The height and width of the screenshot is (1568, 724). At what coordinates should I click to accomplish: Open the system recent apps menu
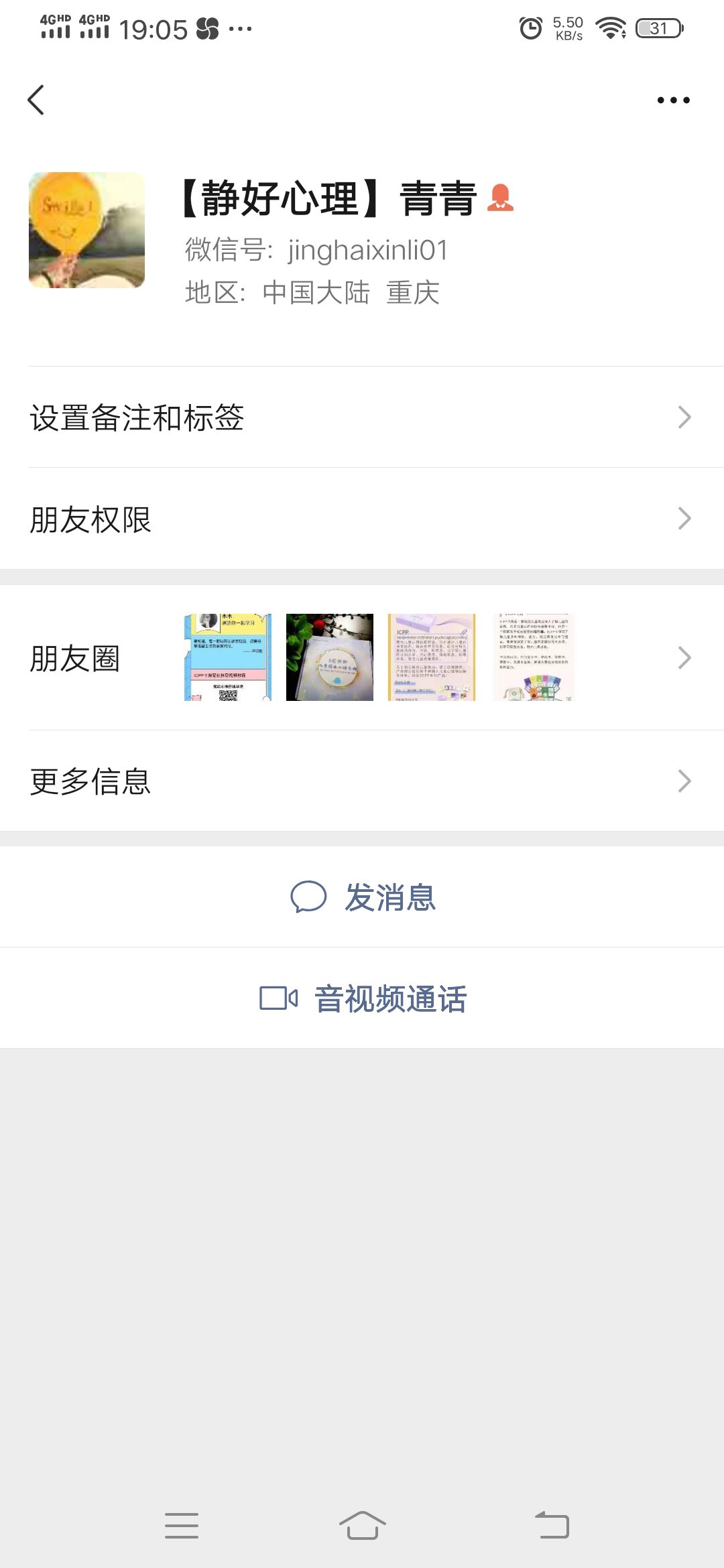(181, 1526)
